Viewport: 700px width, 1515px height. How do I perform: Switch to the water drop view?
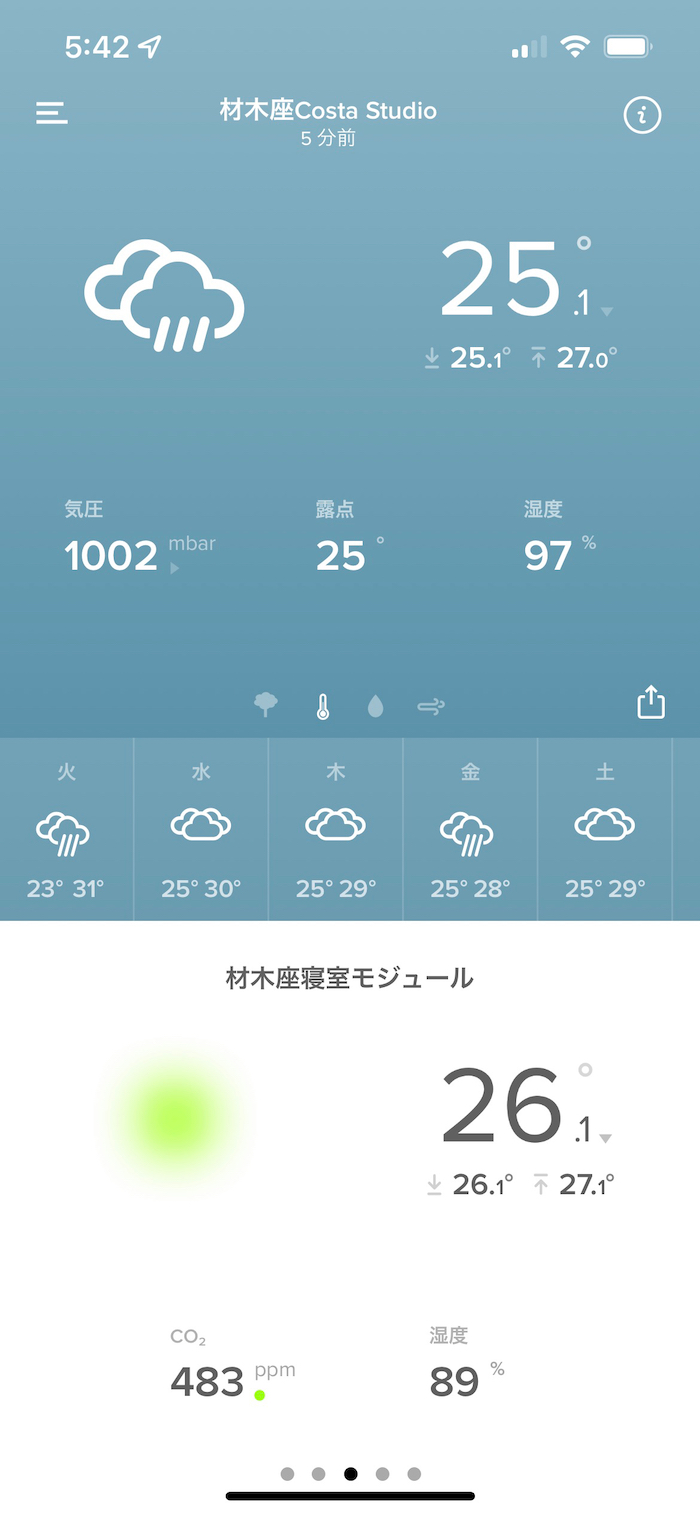pyautogui.click(x=375, y=707)
